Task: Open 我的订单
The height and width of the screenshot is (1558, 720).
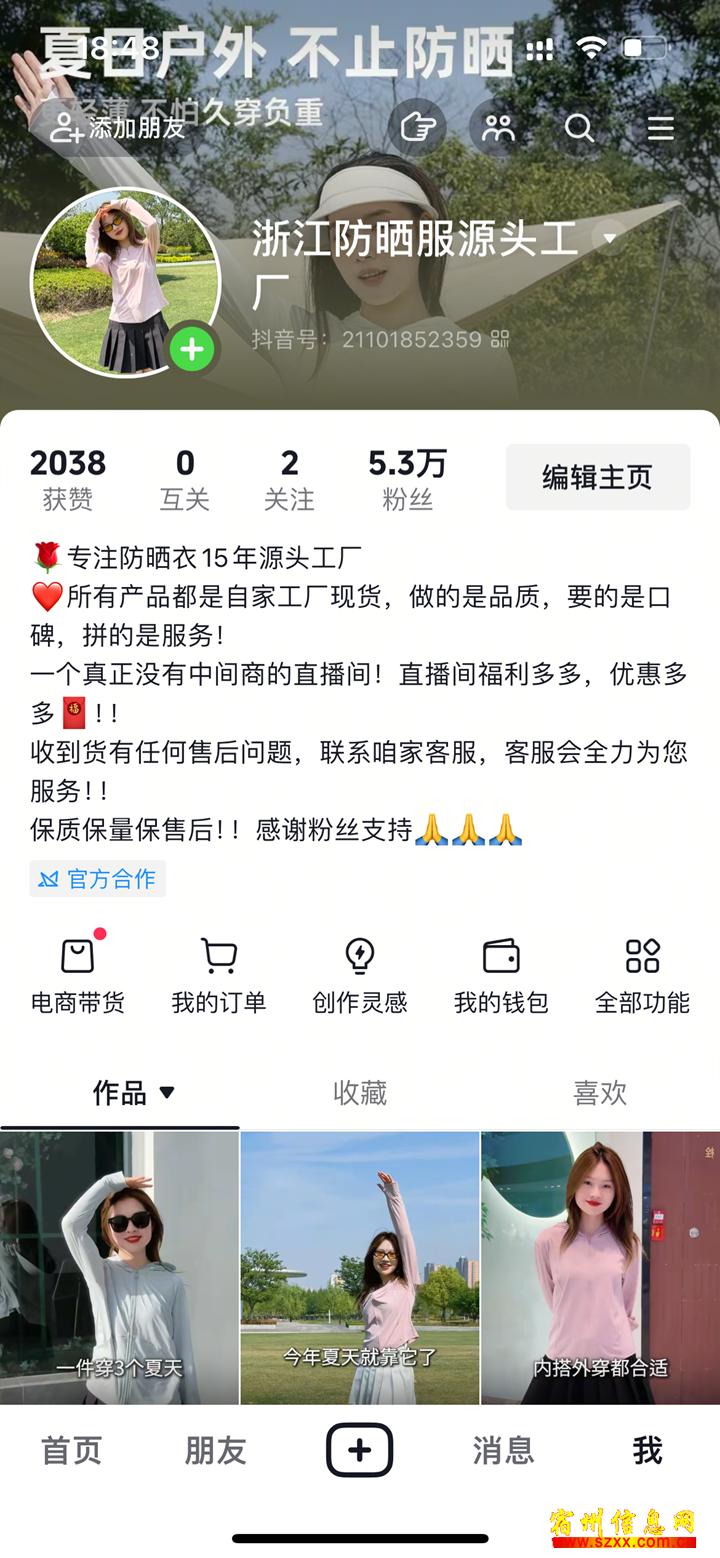Action: coord(219,975)
